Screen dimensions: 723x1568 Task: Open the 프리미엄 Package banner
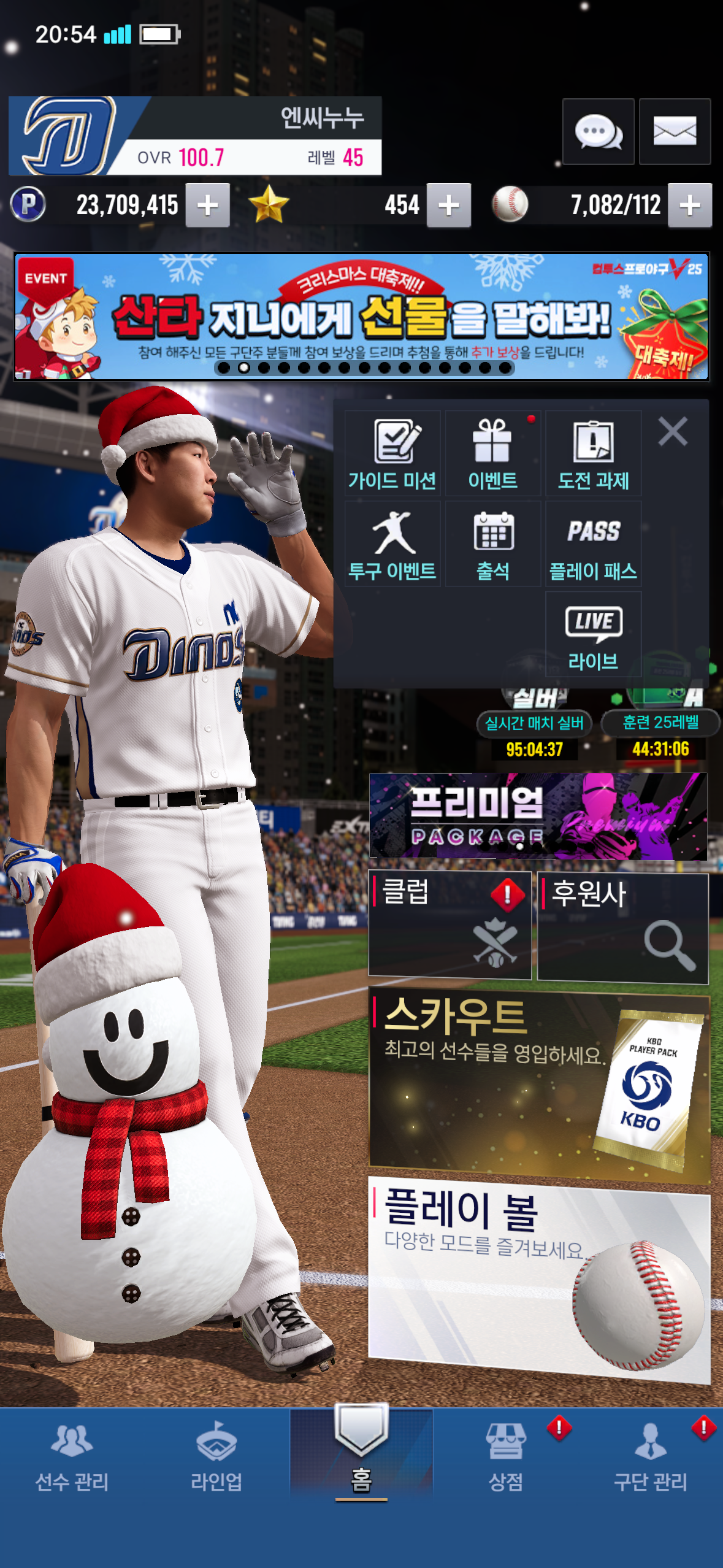pos(538,817)
